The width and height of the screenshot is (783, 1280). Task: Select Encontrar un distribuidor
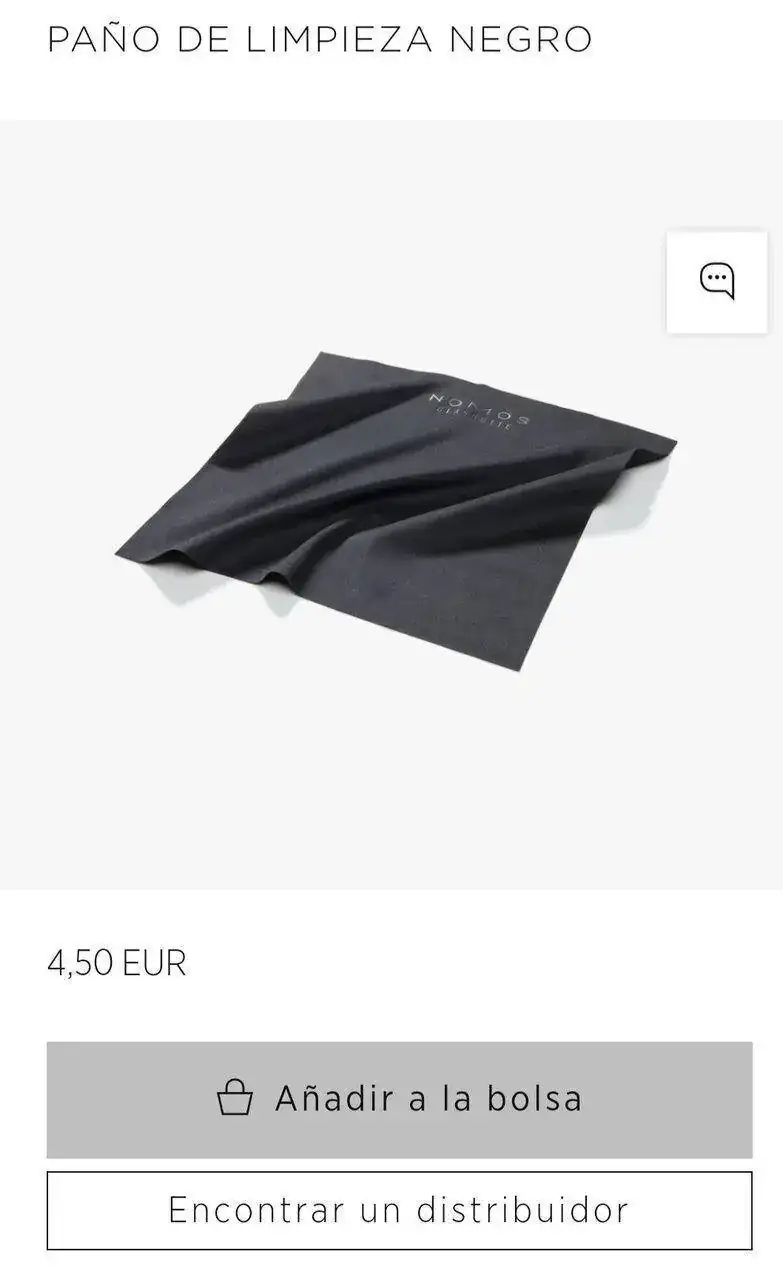click(399, 1210)
